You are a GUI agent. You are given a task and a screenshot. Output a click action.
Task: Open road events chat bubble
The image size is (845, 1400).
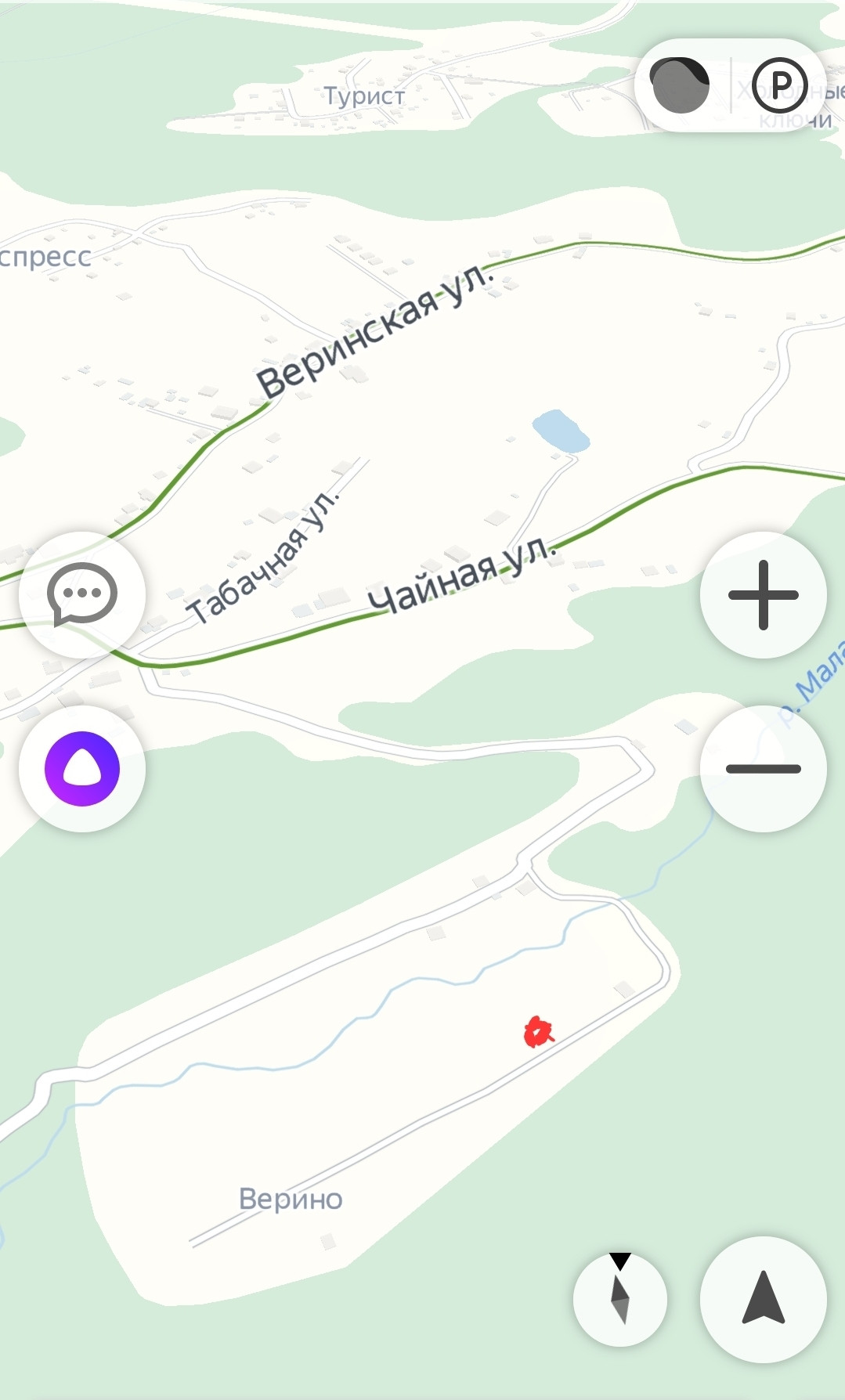(82, 595)
